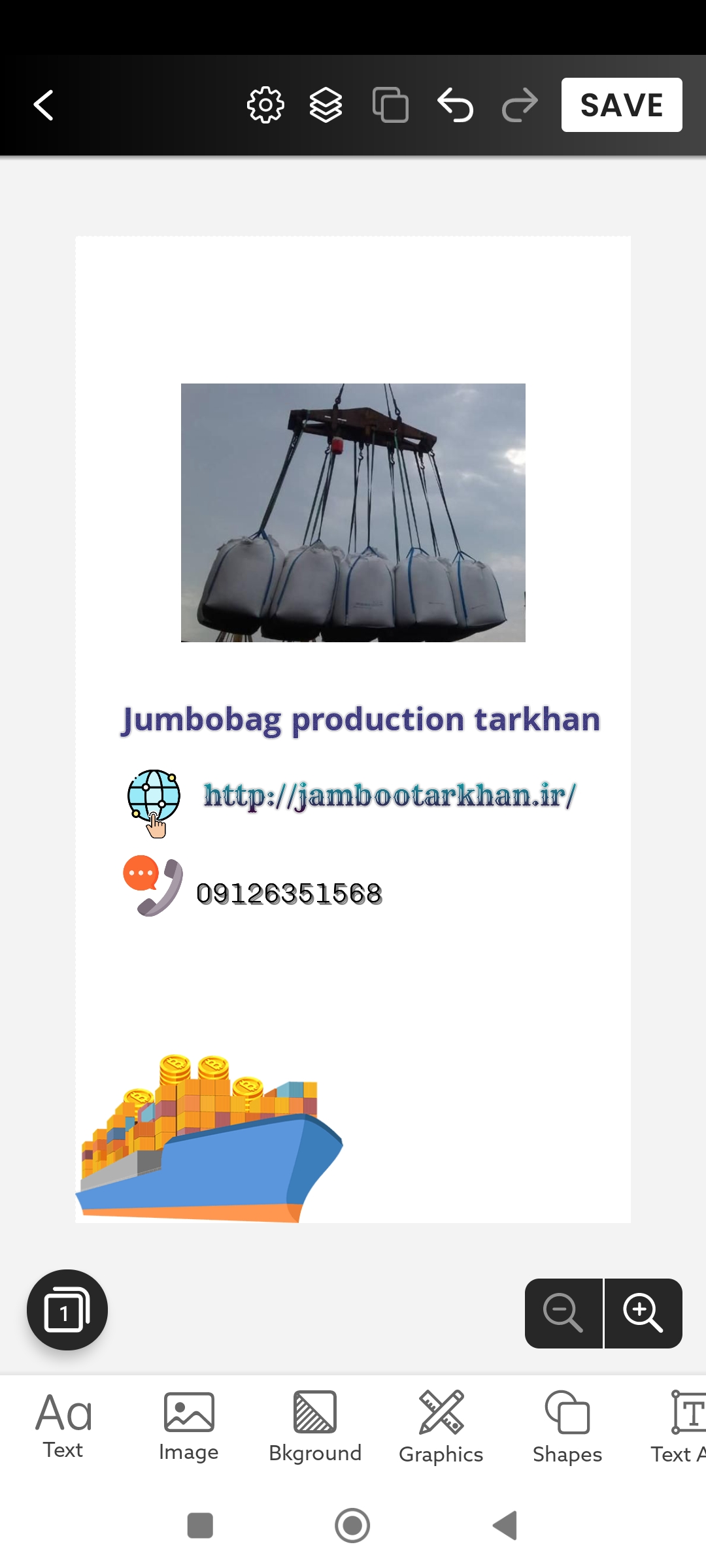The image size is (706, 1568).
Task: Redo the last undone action
Action: point(520,105)
